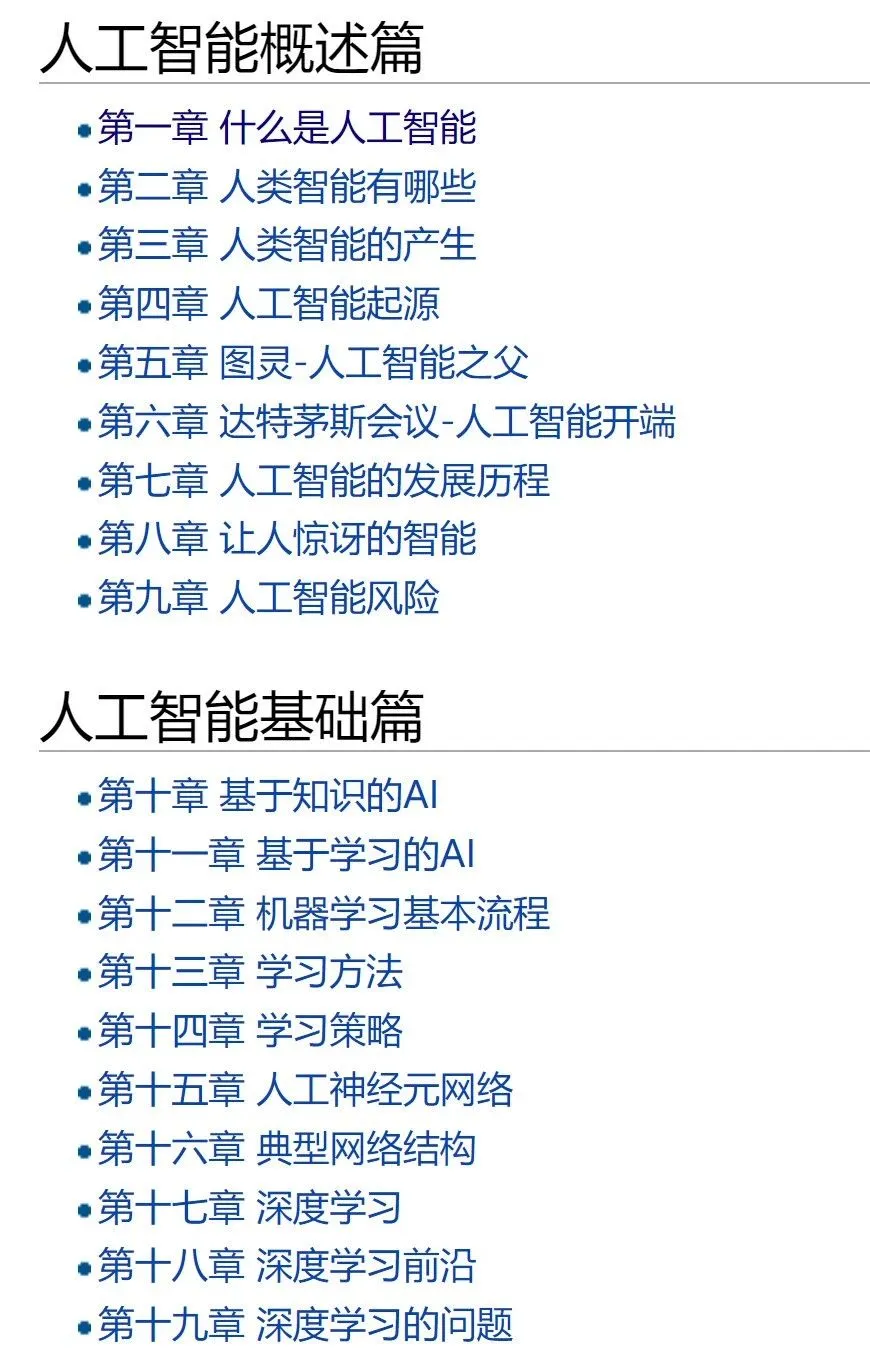The width and height of the screenshot is (870, 1360).
Task: Go to chapter 9 人工智能风险
Action: [x=268, y=599]
